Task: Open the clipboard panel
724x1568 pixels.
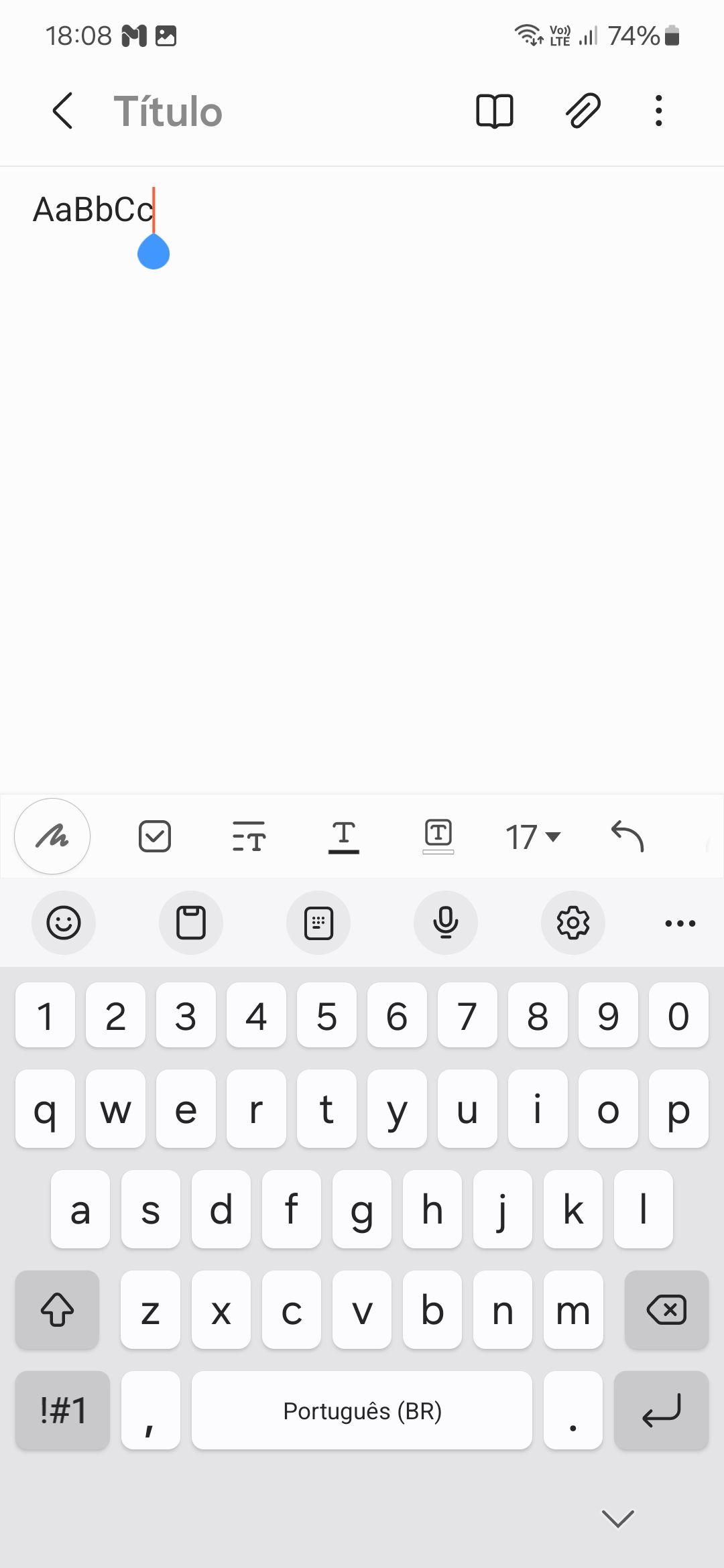Action: tap(191, 923)
